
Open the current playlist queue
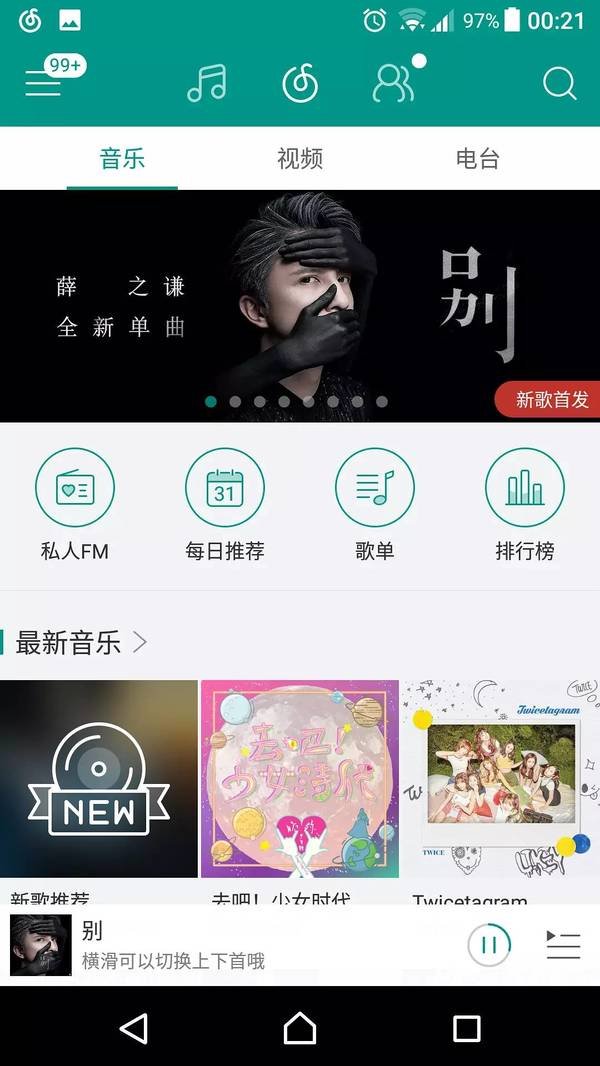(563, 944)
